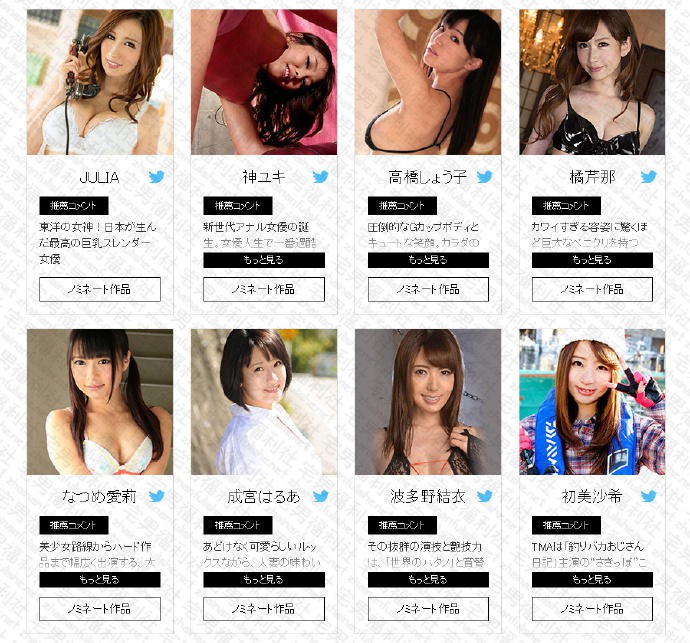The width and height of the screenshot is (690, 643).
Task: Open 橘芹那's Twitter link
Action: 649,177
